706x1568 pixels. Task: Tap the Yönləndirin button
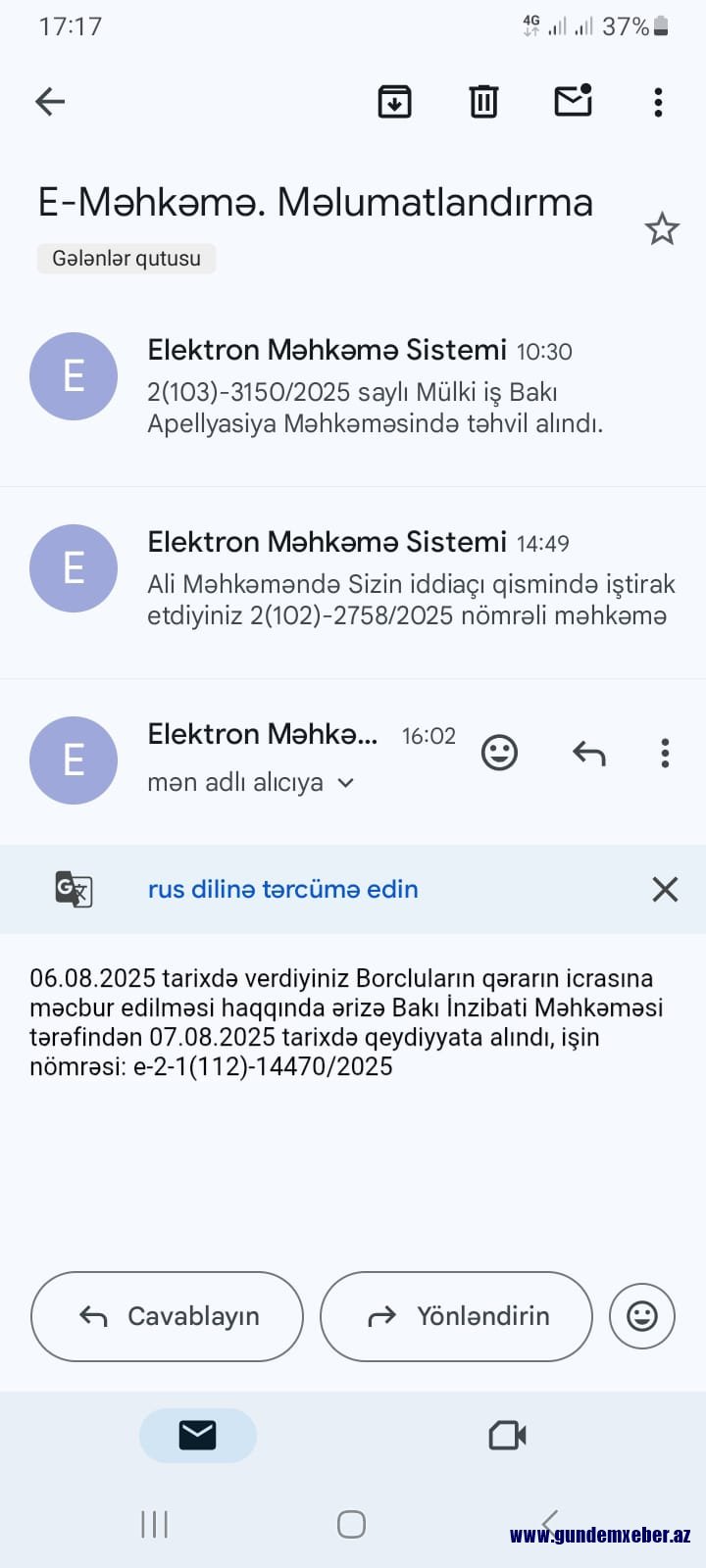pos(456,1316)
